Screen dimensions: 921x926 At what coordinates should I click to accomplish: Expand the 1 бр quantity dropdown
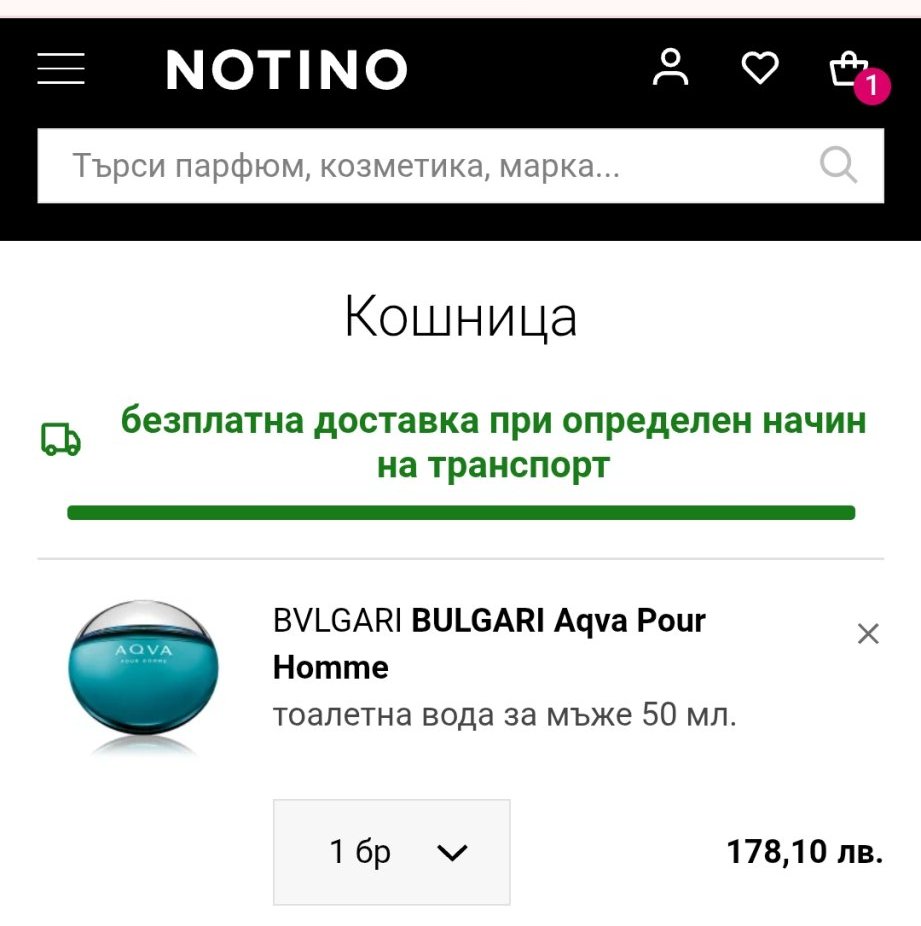392,852
